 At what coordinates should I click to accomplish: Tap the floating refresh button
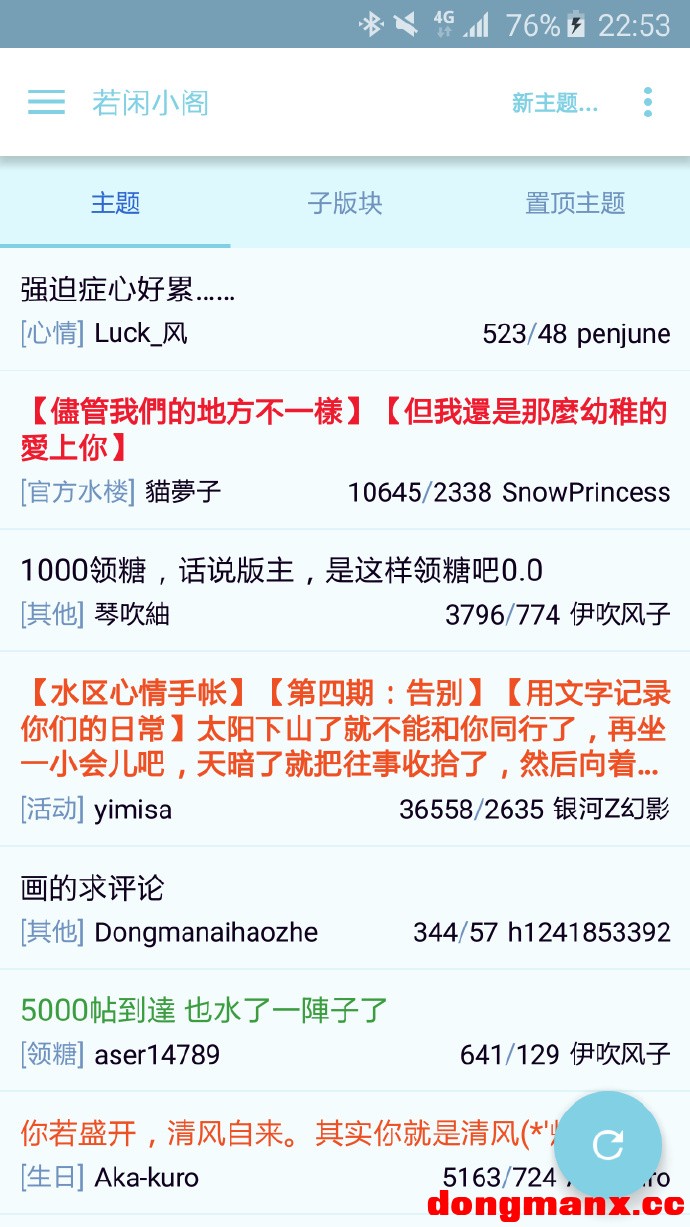[608, 1144]
